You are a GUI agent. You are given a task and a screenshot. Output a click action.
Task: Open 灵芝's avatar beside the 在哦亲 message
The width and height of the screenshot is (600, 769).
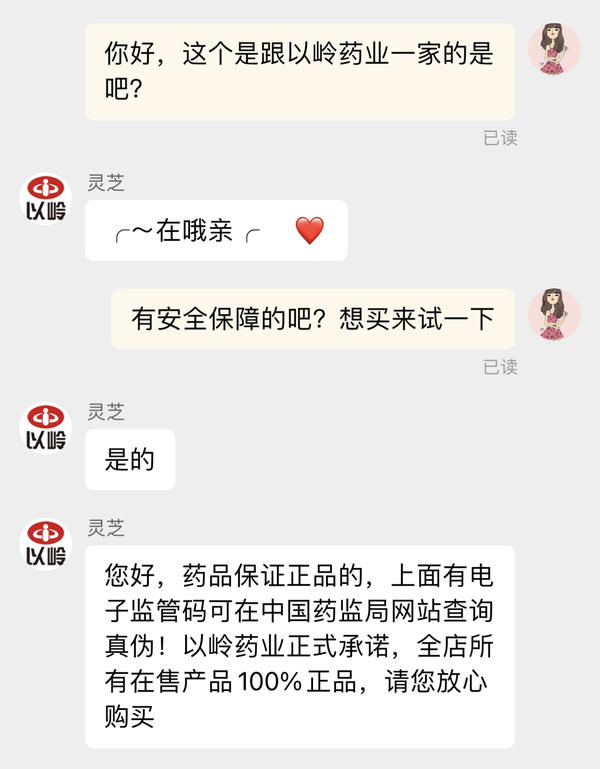[46, 197]
